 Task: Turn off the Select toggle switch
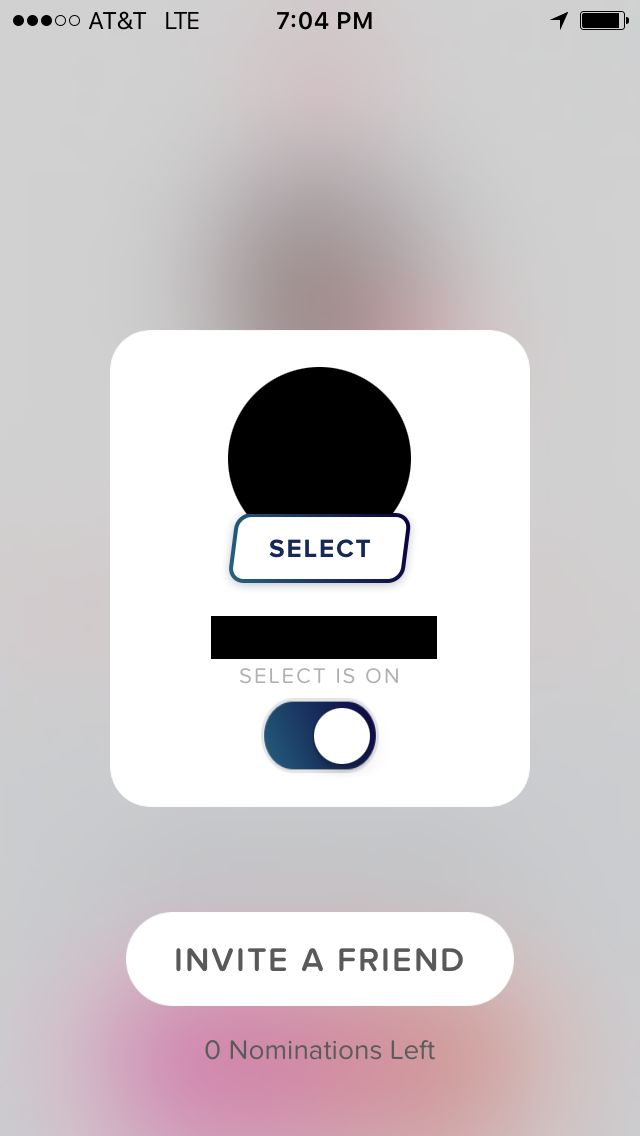tap(319, 736)
